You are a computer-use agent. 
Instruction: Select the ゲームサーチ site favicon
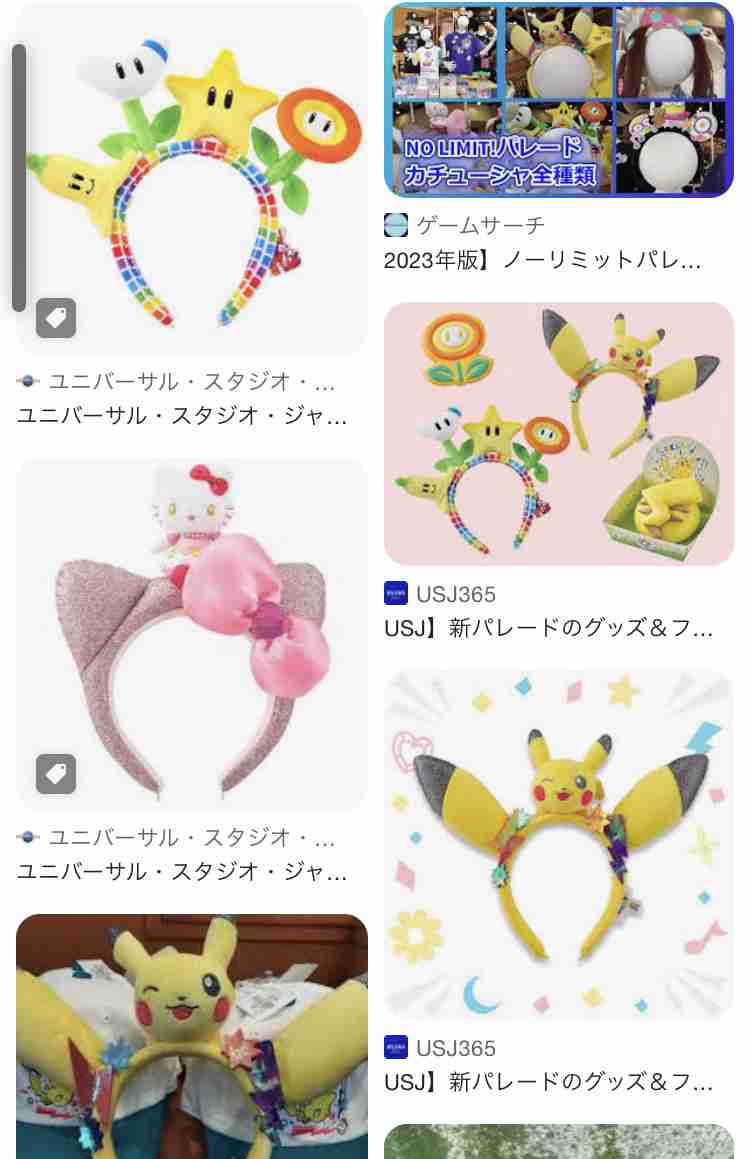(394, 226)
